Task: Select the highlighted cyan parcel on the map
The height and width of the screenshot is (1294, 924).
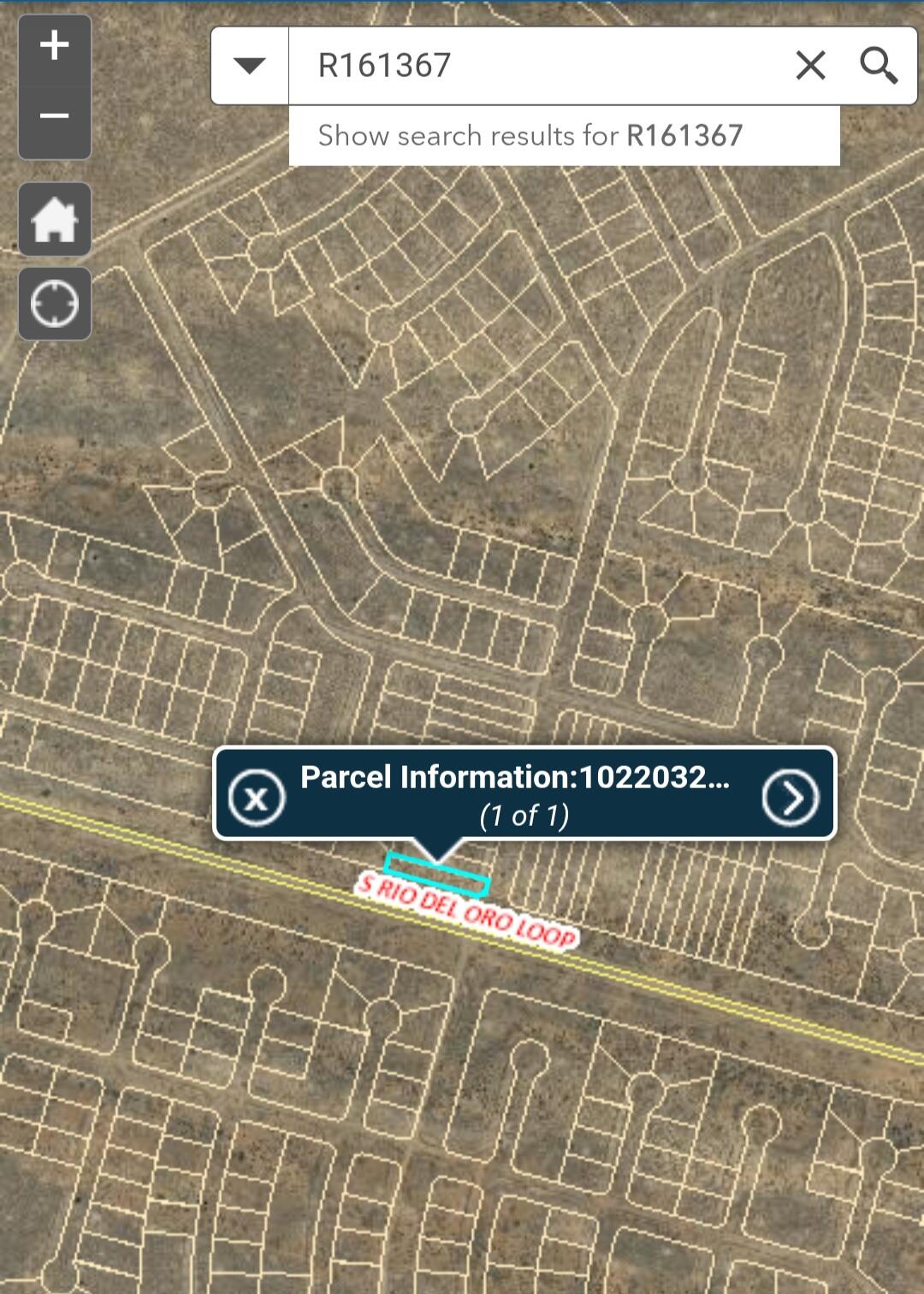Action: click(x=440, y=872)
